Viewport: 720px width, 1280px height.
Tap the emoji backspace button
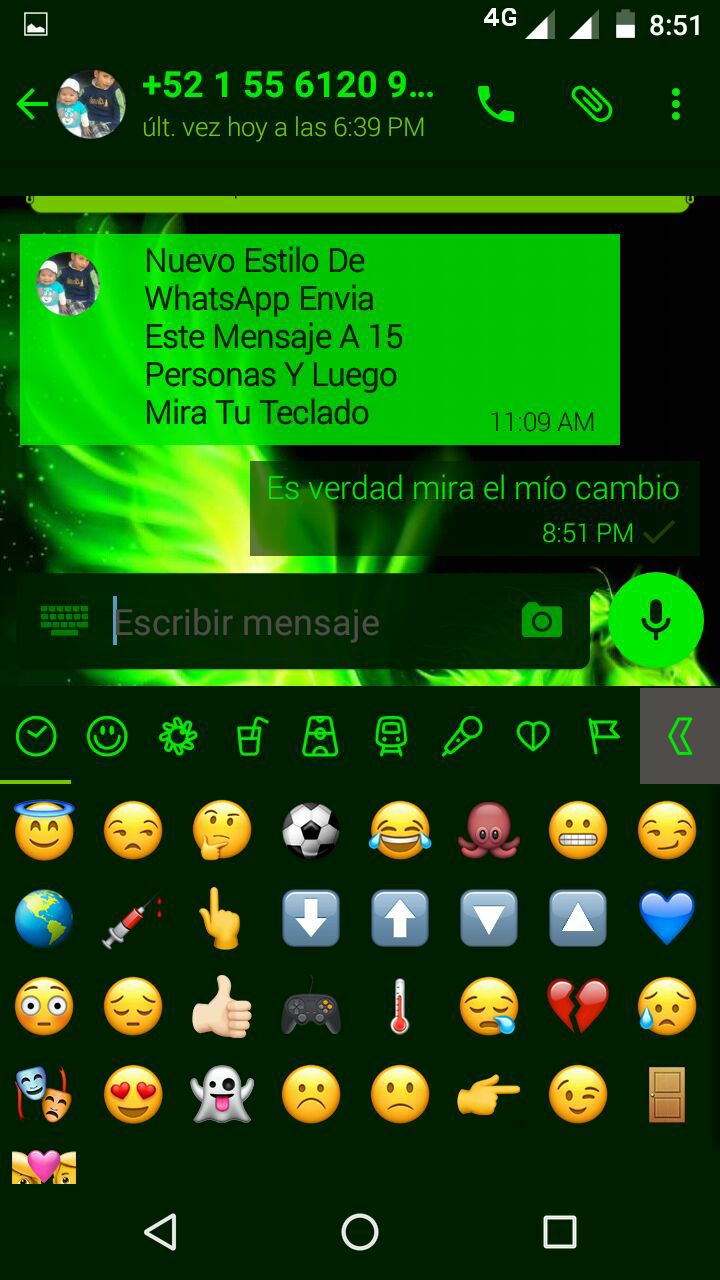pyautogui.click(x=680, y=737)
